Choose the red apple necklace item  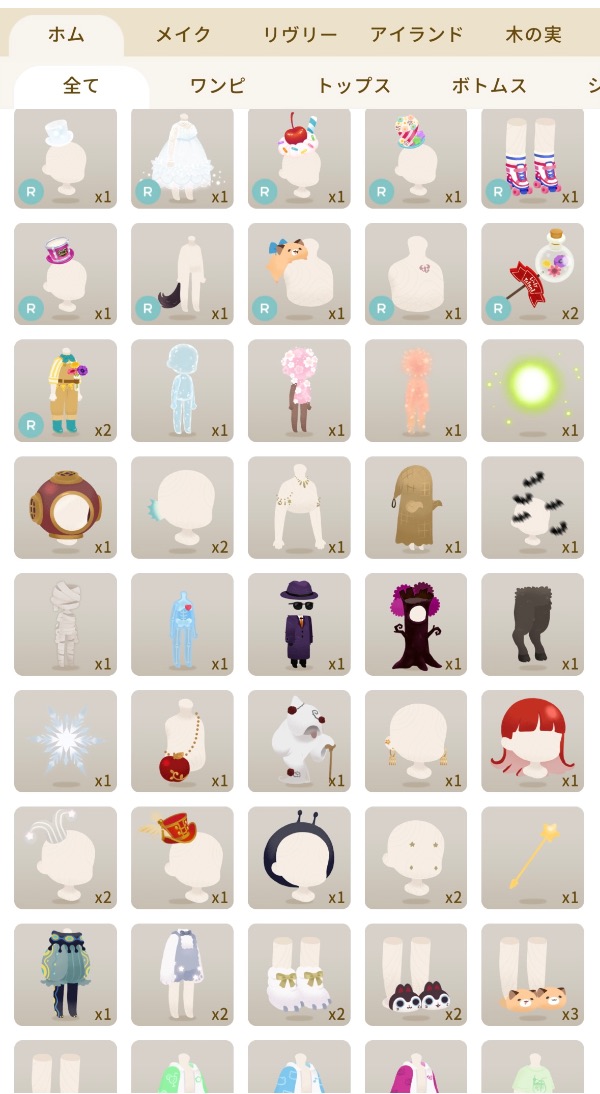click(x=182, y=741)
